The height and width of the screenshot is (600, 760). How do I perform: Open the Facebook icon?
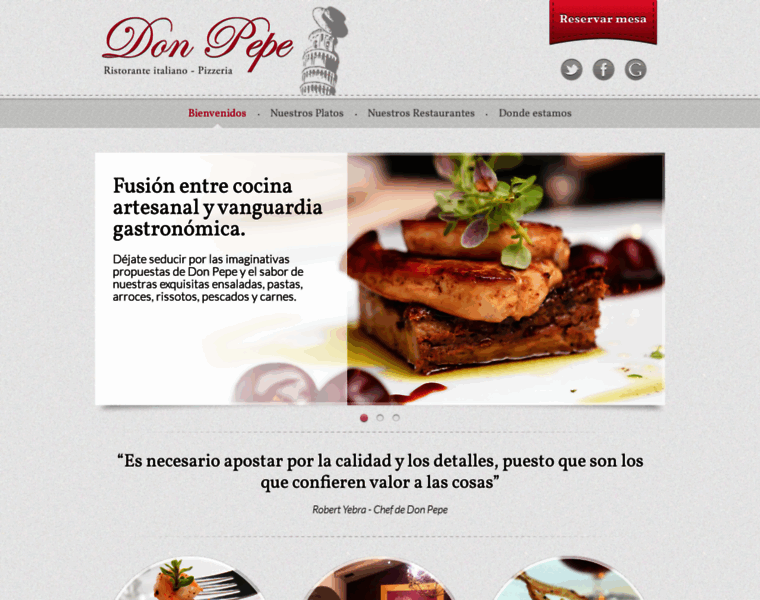pyautogui.click(x=603, y=69)
